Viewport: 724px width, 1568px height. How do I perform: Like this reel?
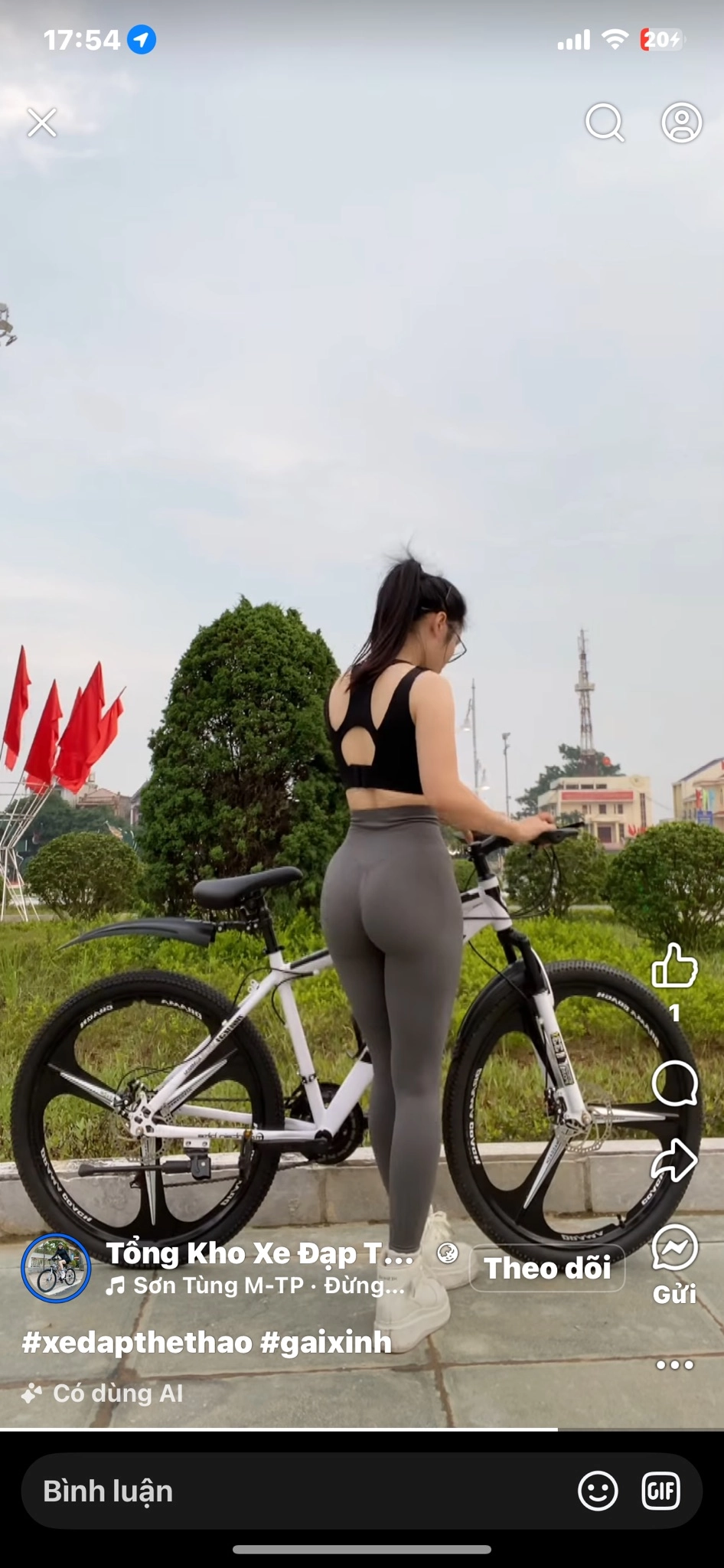click(674, 966)
